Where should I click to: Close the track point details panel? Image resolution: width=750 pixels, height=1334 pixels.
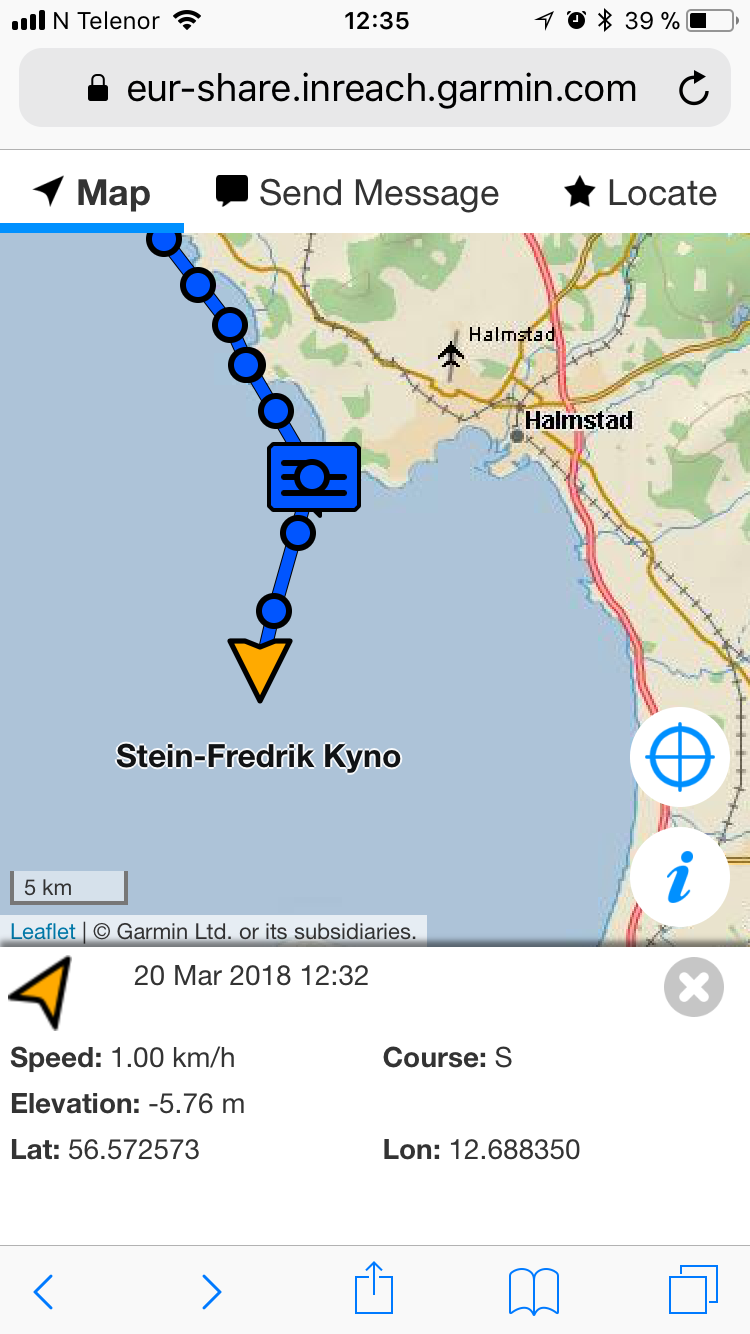(x=693, y=987)
